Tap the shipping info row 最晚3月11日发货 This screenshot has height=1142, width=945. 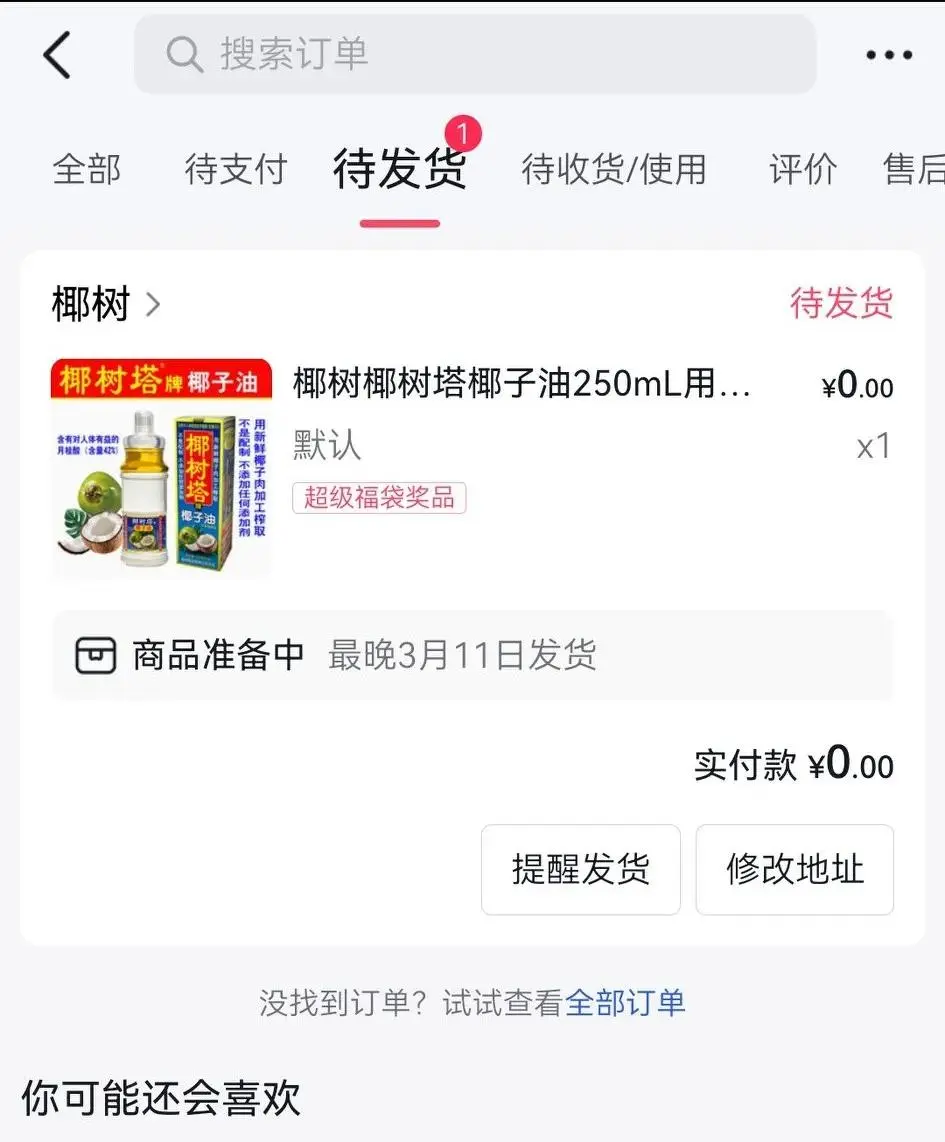pos(460,655)
